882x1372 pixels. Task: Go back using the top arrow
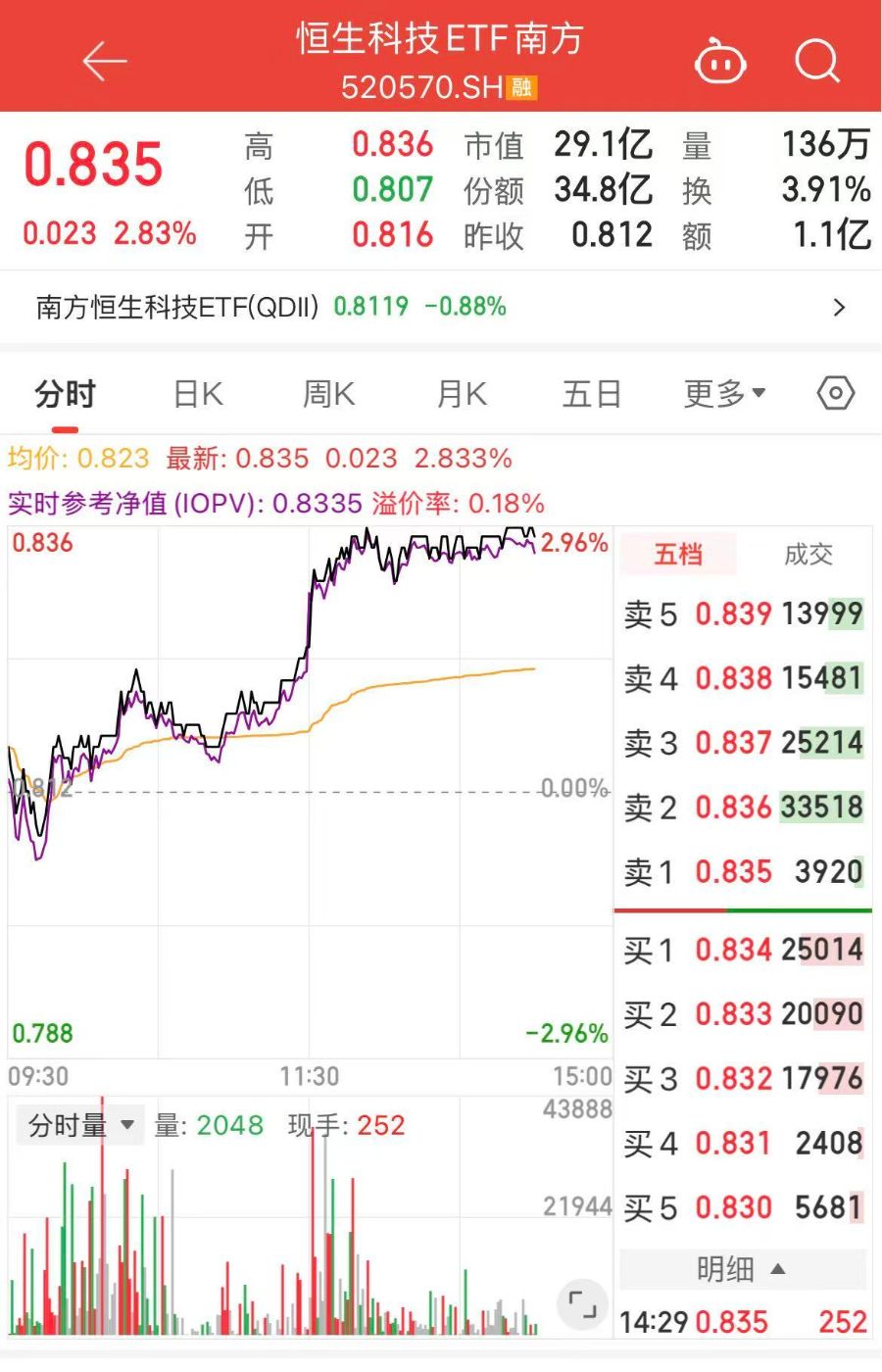[x=105, y=62]
